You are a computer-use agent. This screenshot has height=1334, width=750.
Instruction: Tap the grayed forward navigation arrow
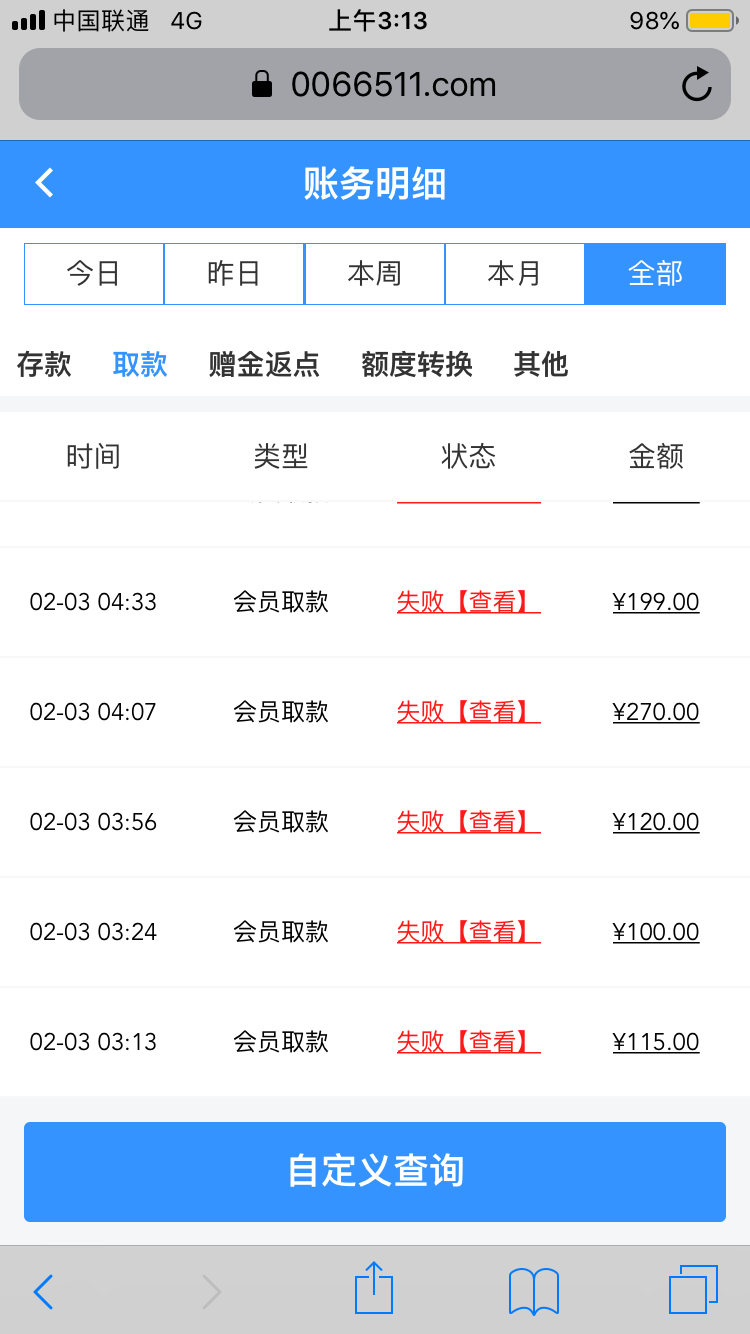tap(210, 1291)
